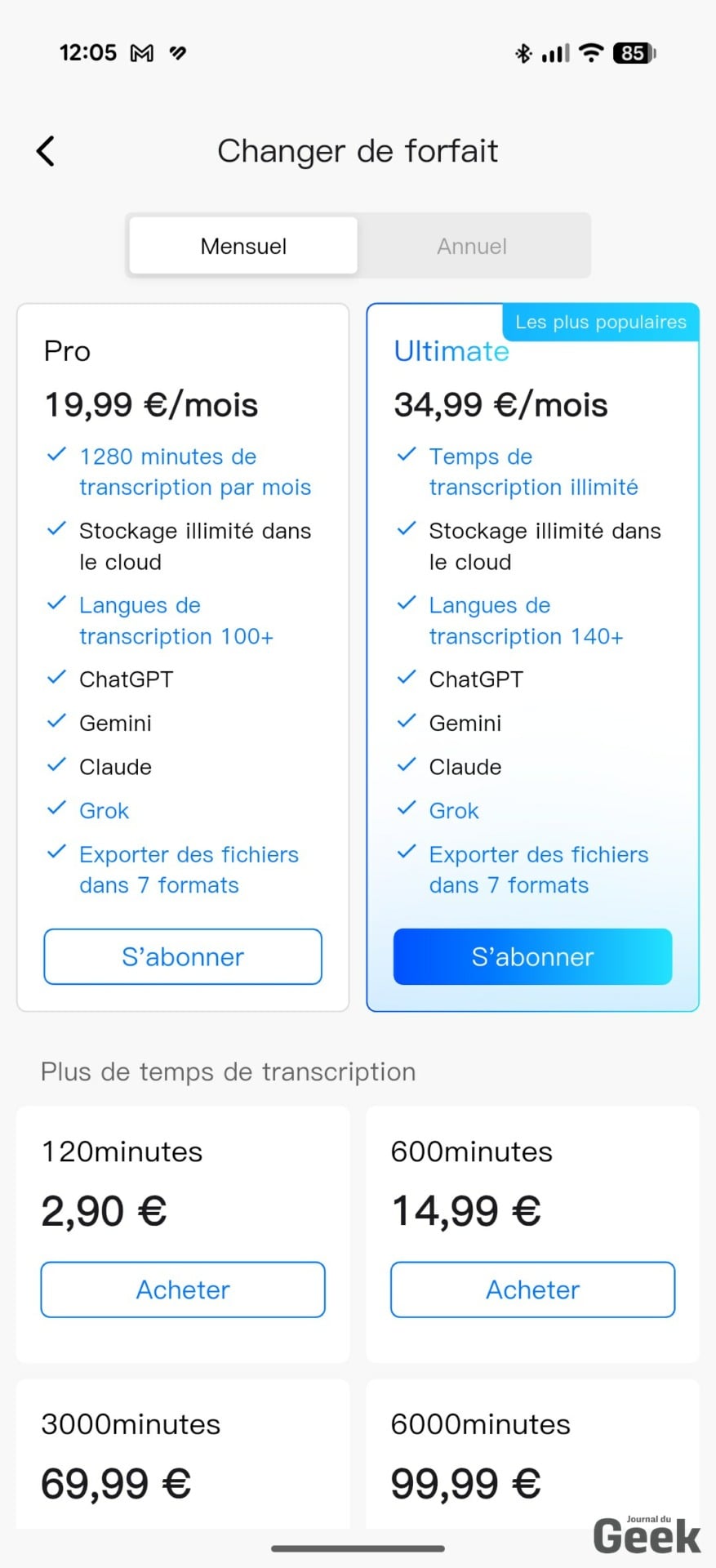
Task: Go back from Changer de forfait
Action: click(x=47, y=151)
